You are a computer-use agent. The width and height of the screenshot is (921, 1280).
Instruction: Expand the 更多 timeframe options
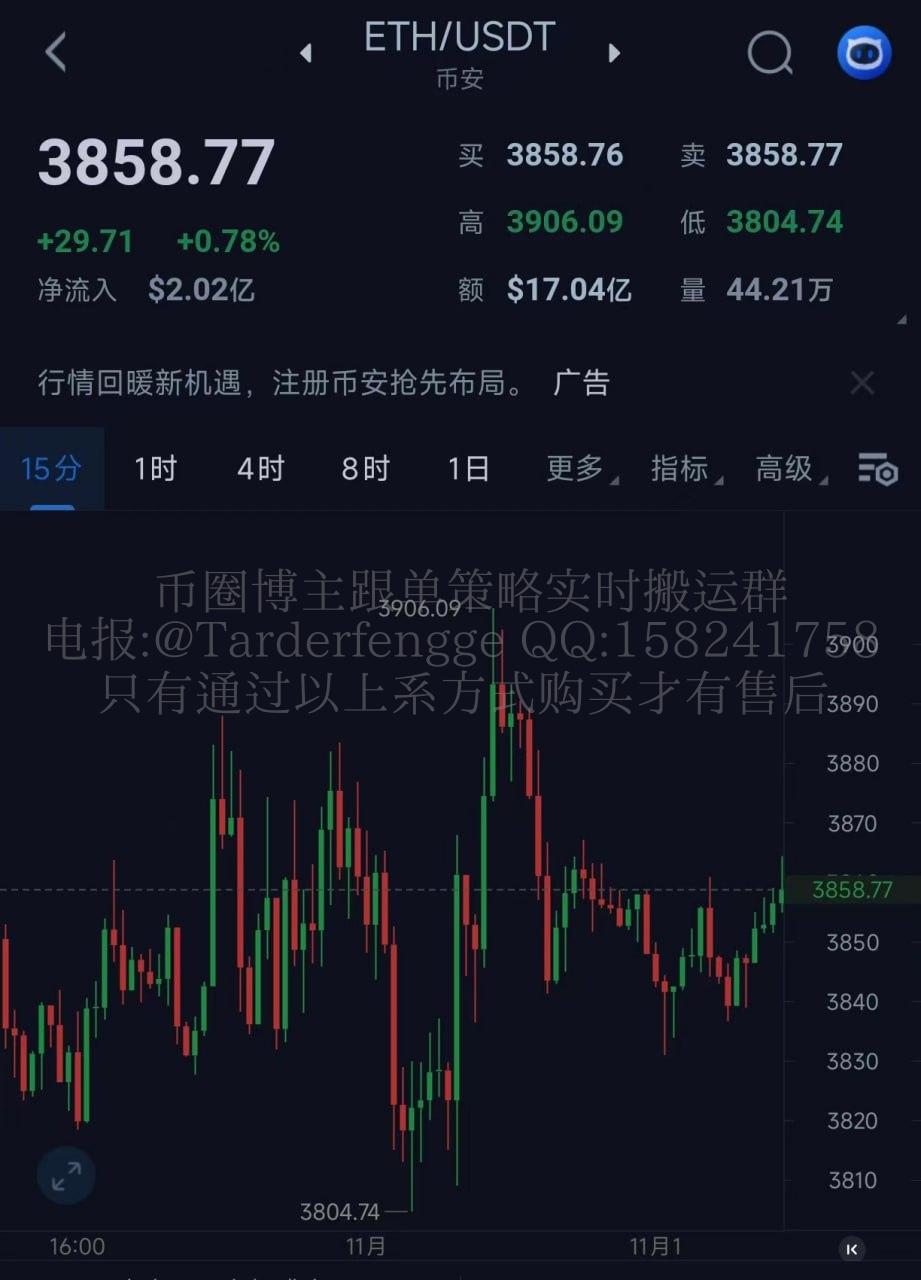(x=578, y=468)
